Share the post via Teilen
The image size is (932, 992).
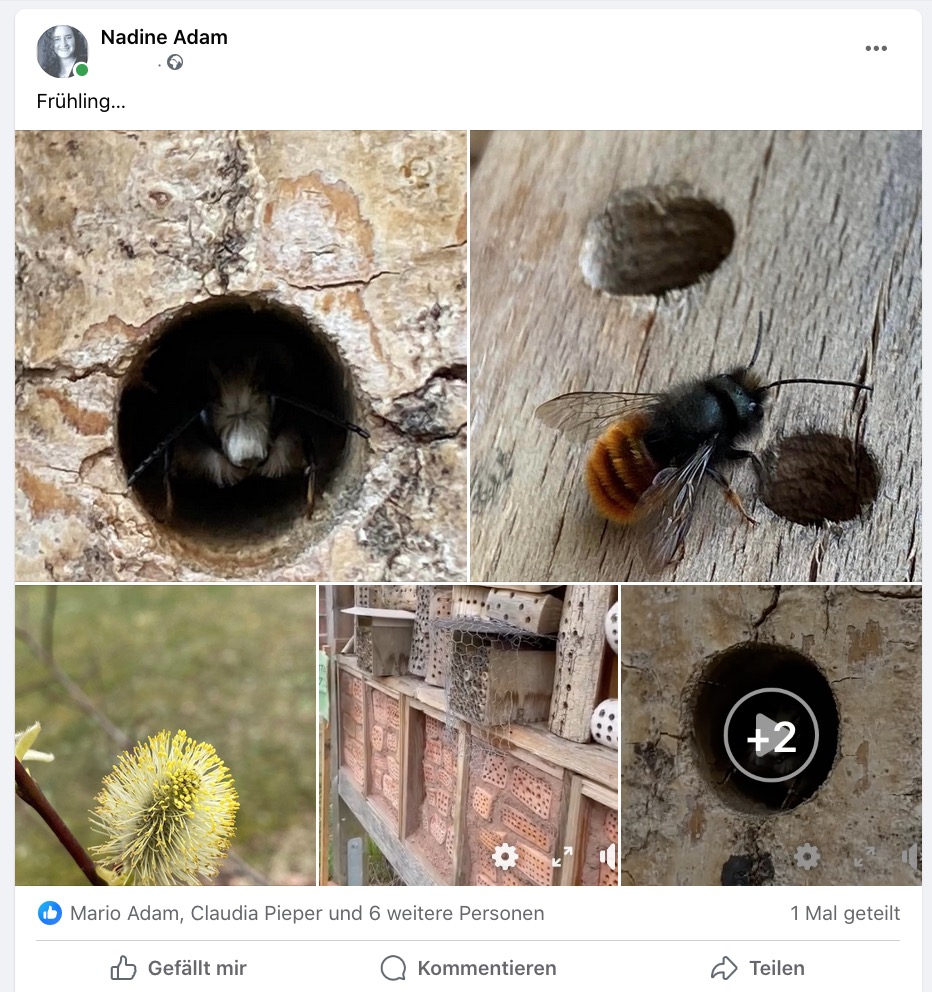[757, 968]
